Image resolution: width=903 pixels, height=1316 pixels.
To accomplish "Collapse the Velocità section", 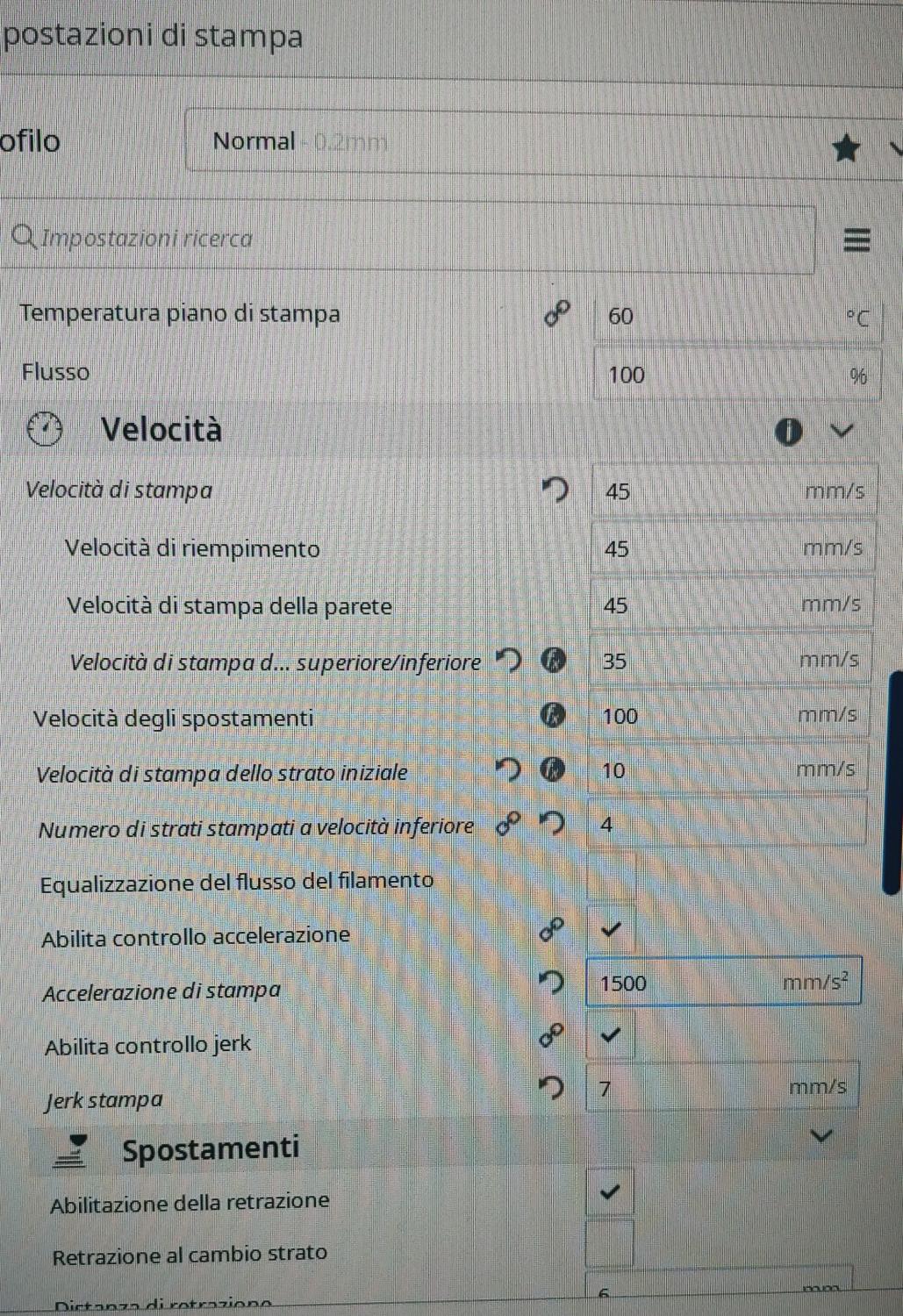I will [841, 431].
